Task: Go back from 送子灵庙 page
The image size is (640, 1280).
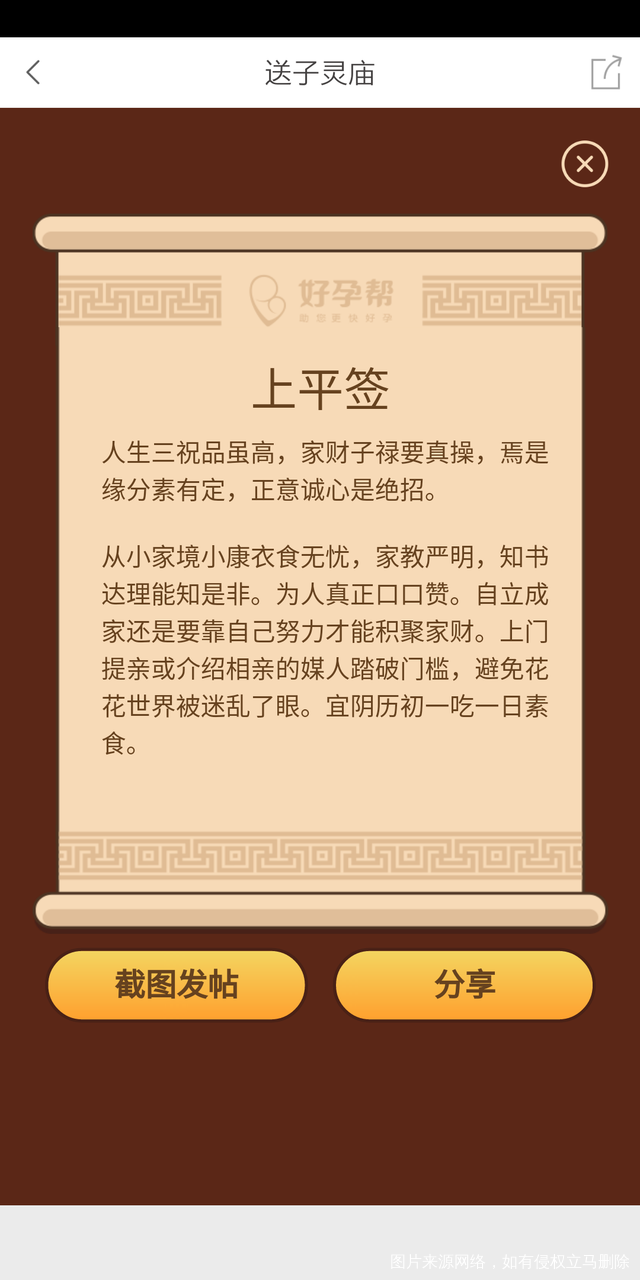Action: (x=33, y=72)
